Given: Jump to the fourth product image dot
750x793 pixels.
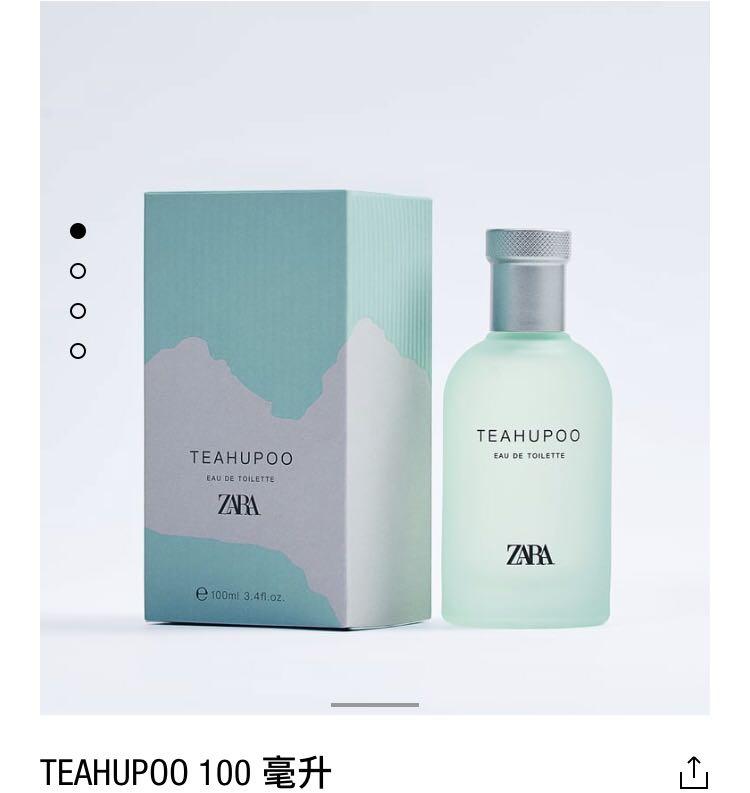Looking at the screenshot, I should pos(78,351).
